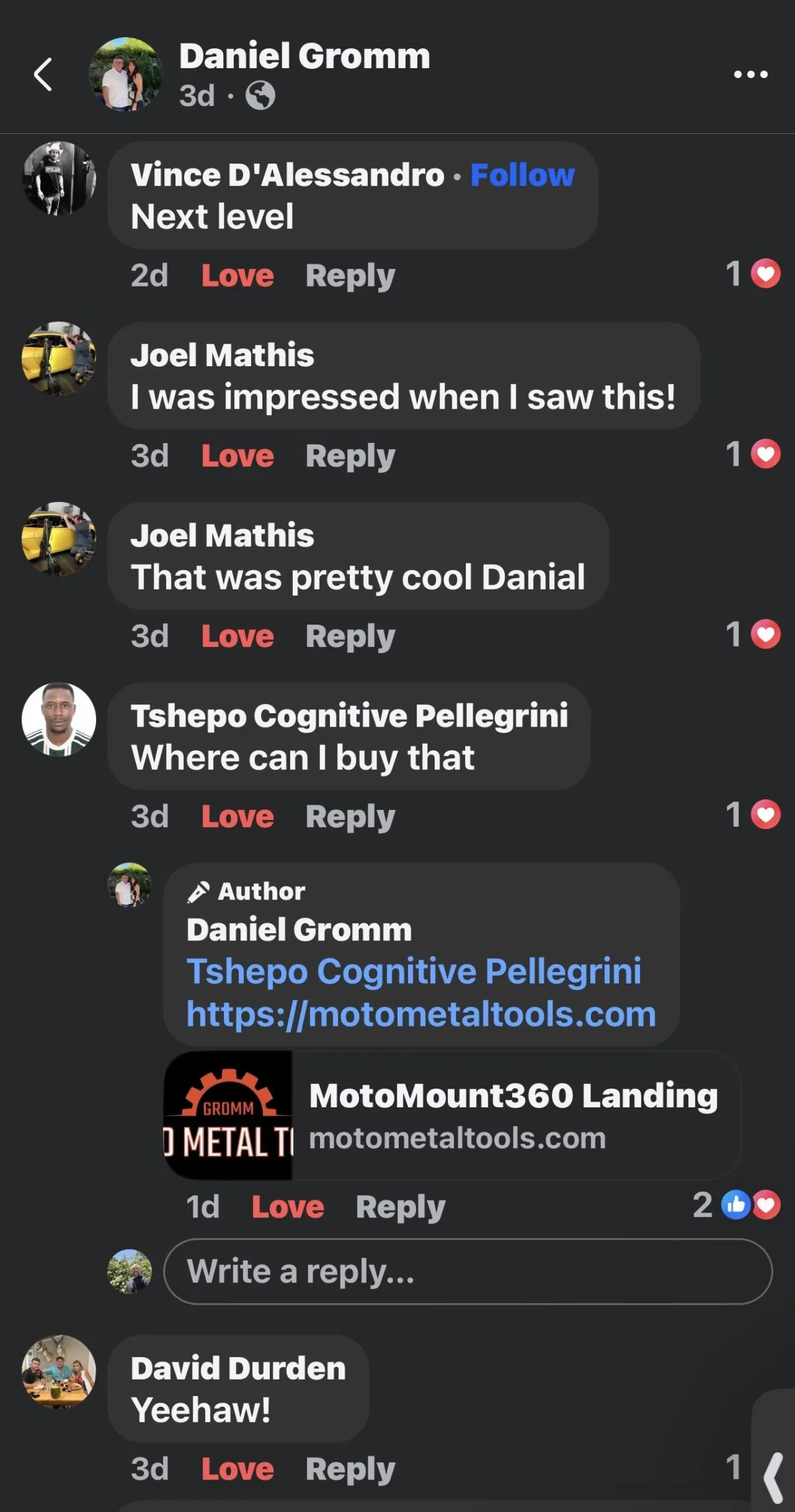Open the three-dot overflow menu
795x1512 pixels.
[750, 74]
